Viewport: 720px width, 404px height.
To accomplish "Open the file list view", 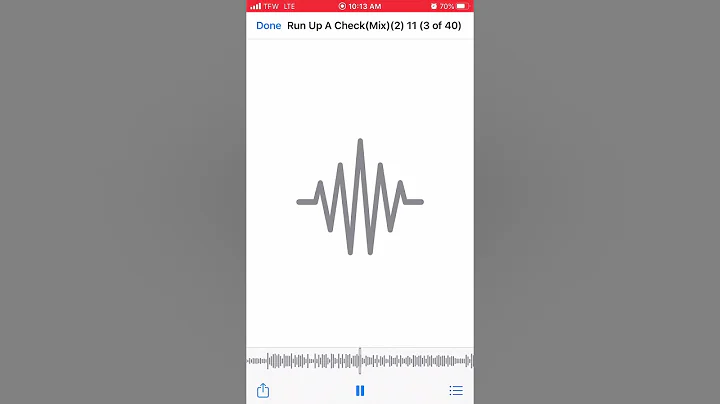I will (x=456, y=391).
